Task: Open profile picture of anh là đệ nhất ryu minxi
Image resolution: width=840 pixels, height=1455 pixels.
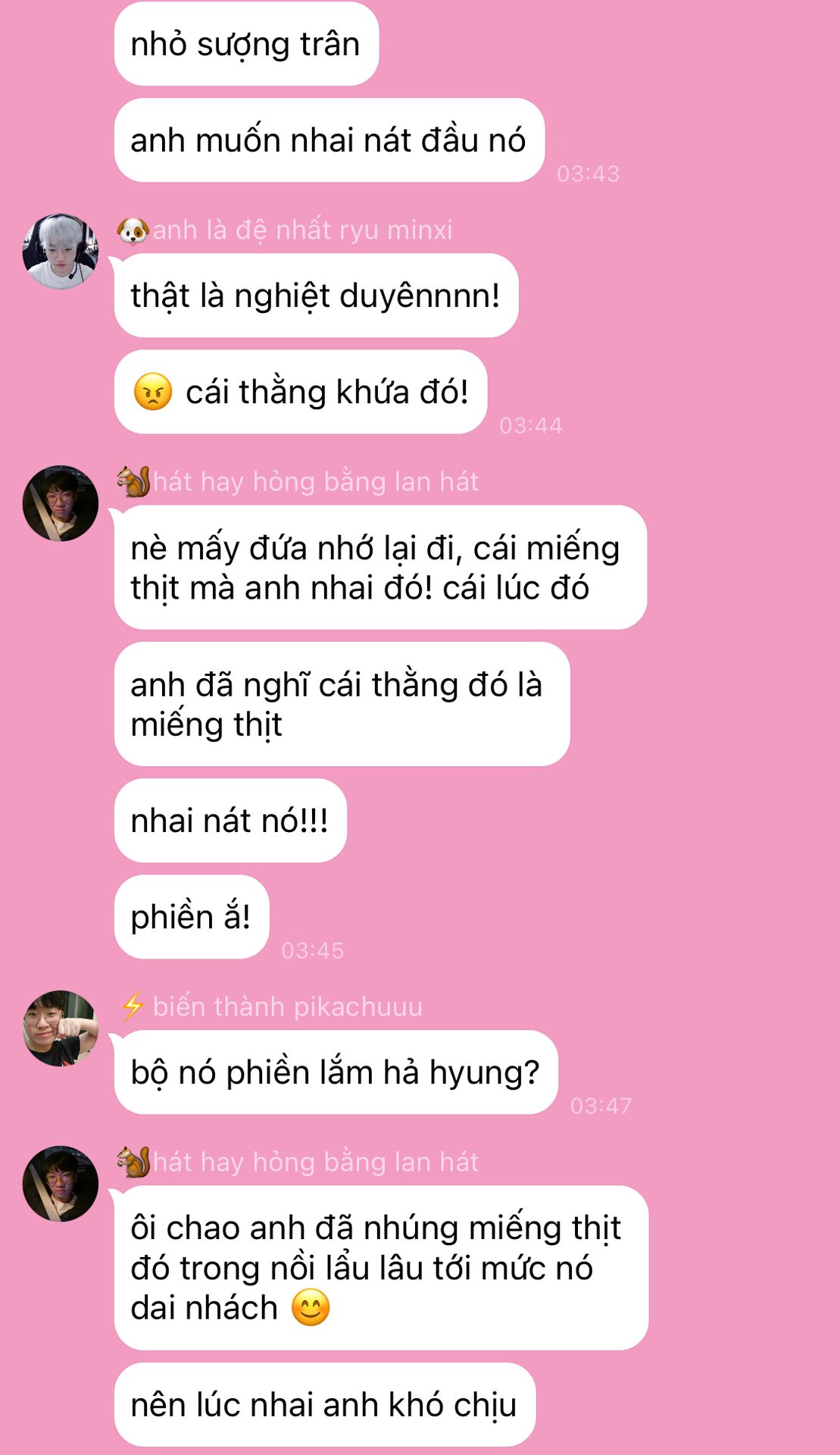Action: click(x=61, y=252)
